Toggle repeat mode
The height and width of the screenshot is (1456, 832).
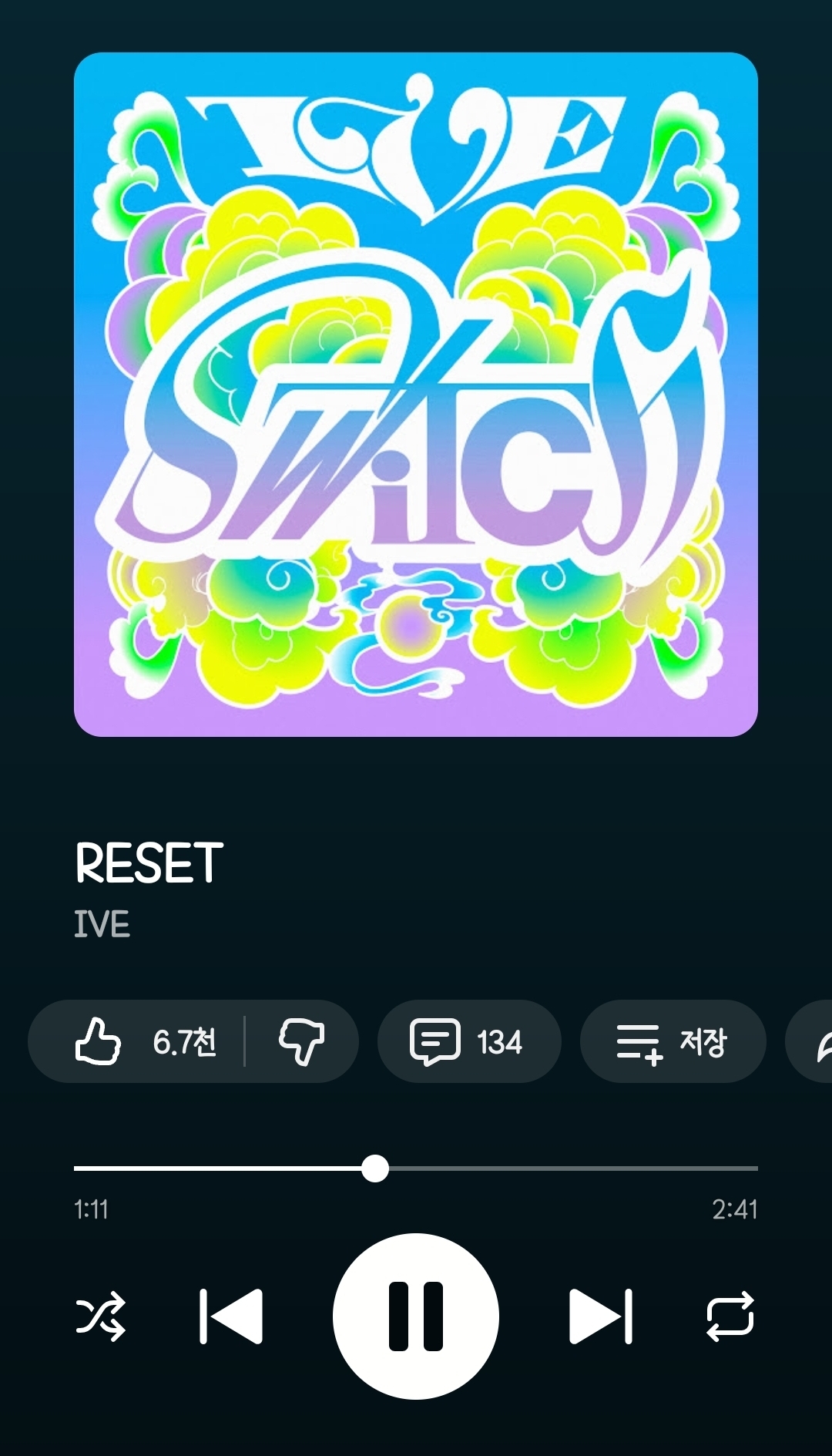730,1316
